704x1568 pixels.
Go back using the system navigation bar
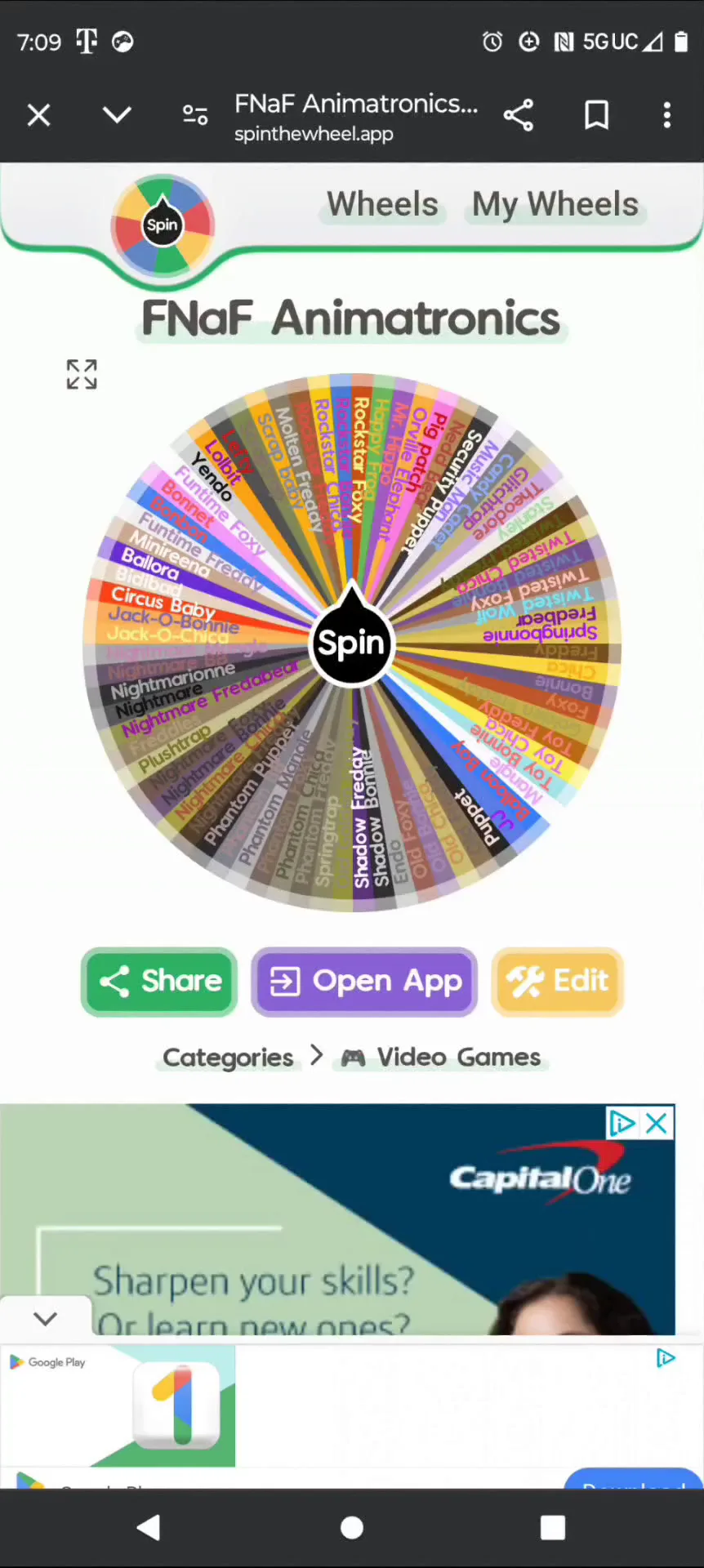[x=149, y=1527]
